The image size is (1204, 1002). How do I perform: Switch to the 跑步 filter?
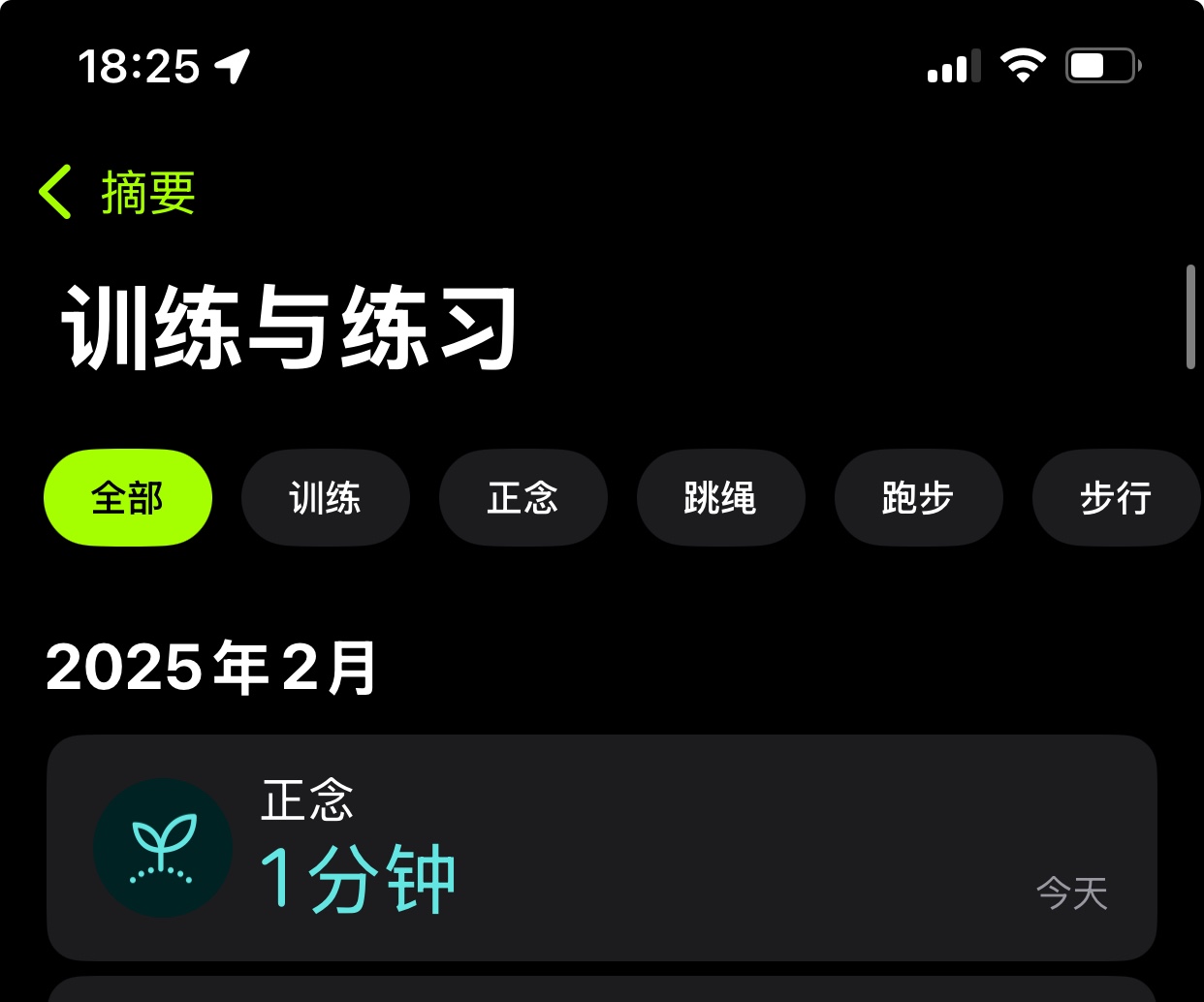point(918,498)
